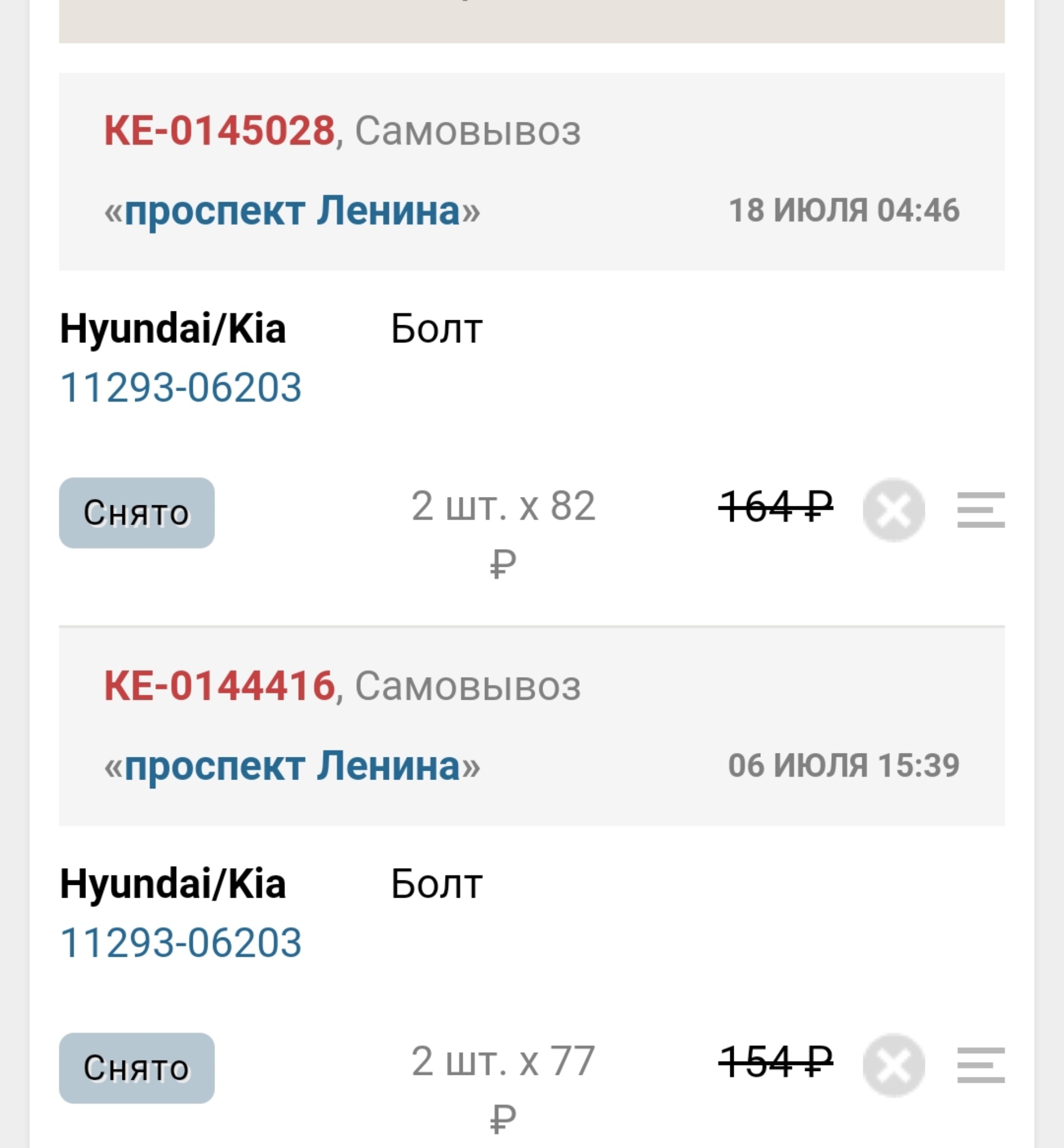Open «проспект Ленина» pickup point for 18 июля order
Viewport: 1064px width, 1148px height.
pyautogui.click(x=292, y=211)
